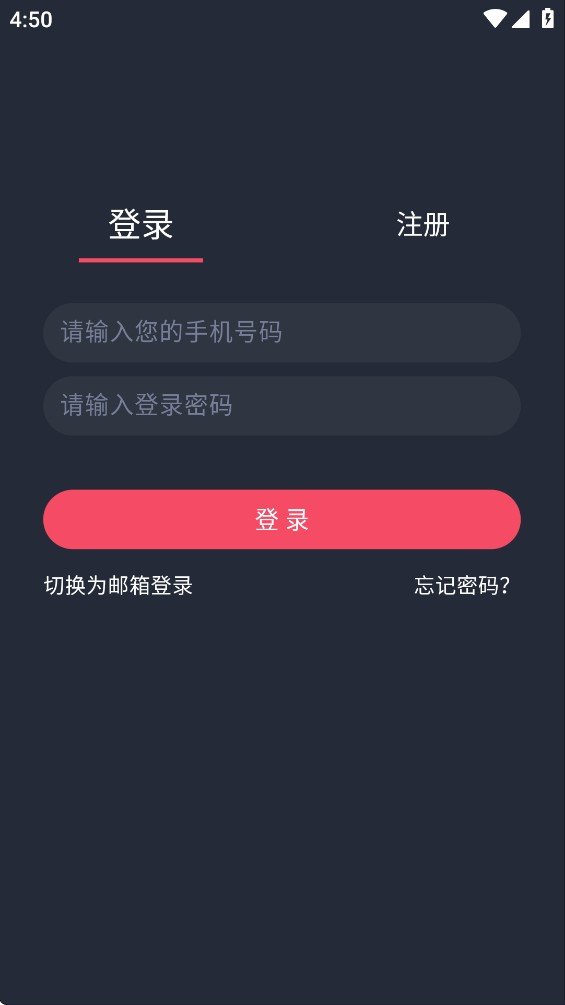565x1005 pixels.
Task: Switch to the 注册 tab
Action: coord(422,225)
